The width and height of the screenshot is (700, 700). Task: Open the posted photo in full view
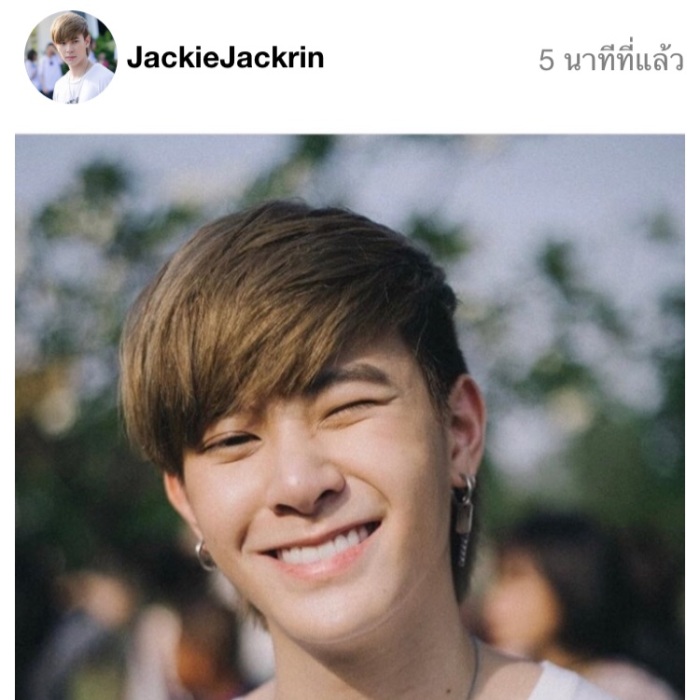(x=350, y=420)
